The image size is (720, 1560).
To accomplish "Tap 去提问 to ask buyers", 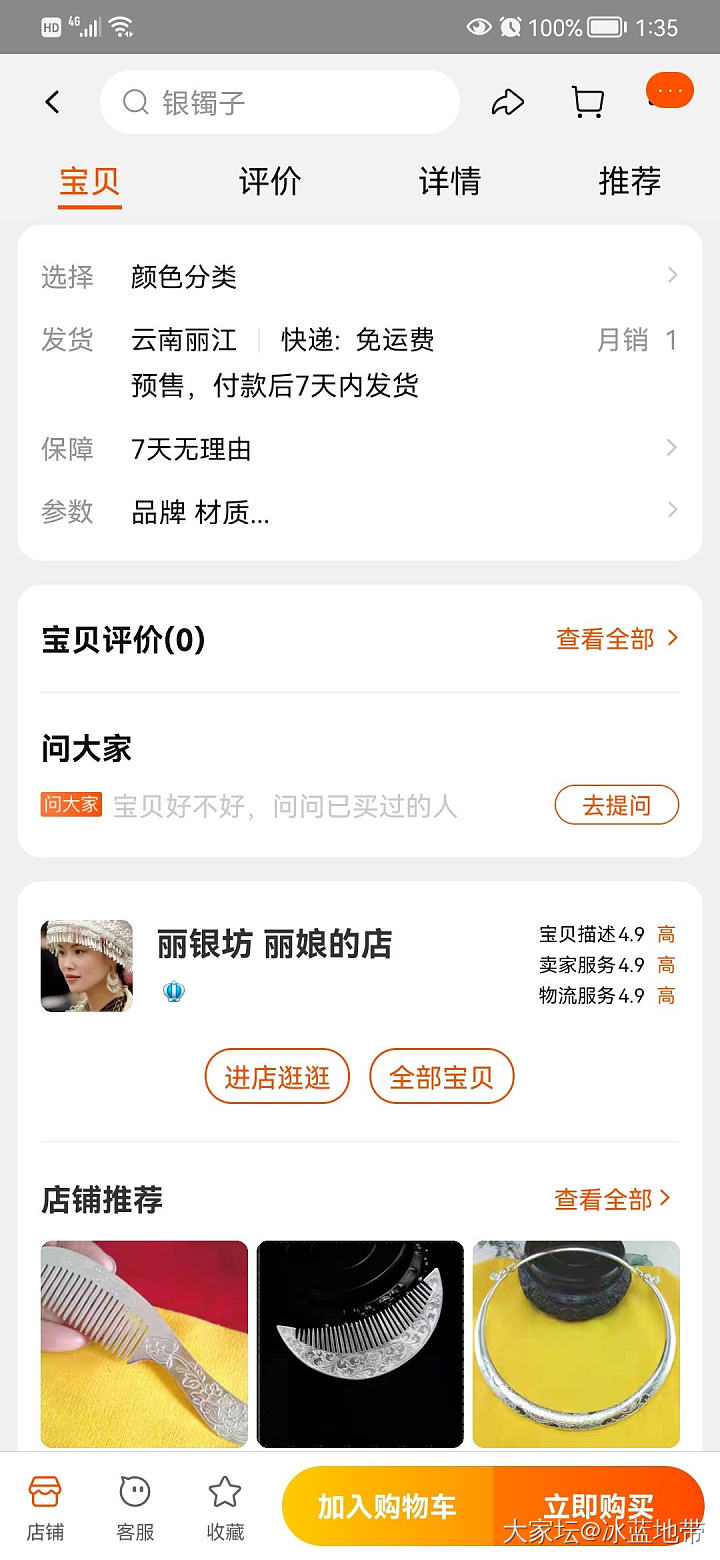I will pos(616,805).
